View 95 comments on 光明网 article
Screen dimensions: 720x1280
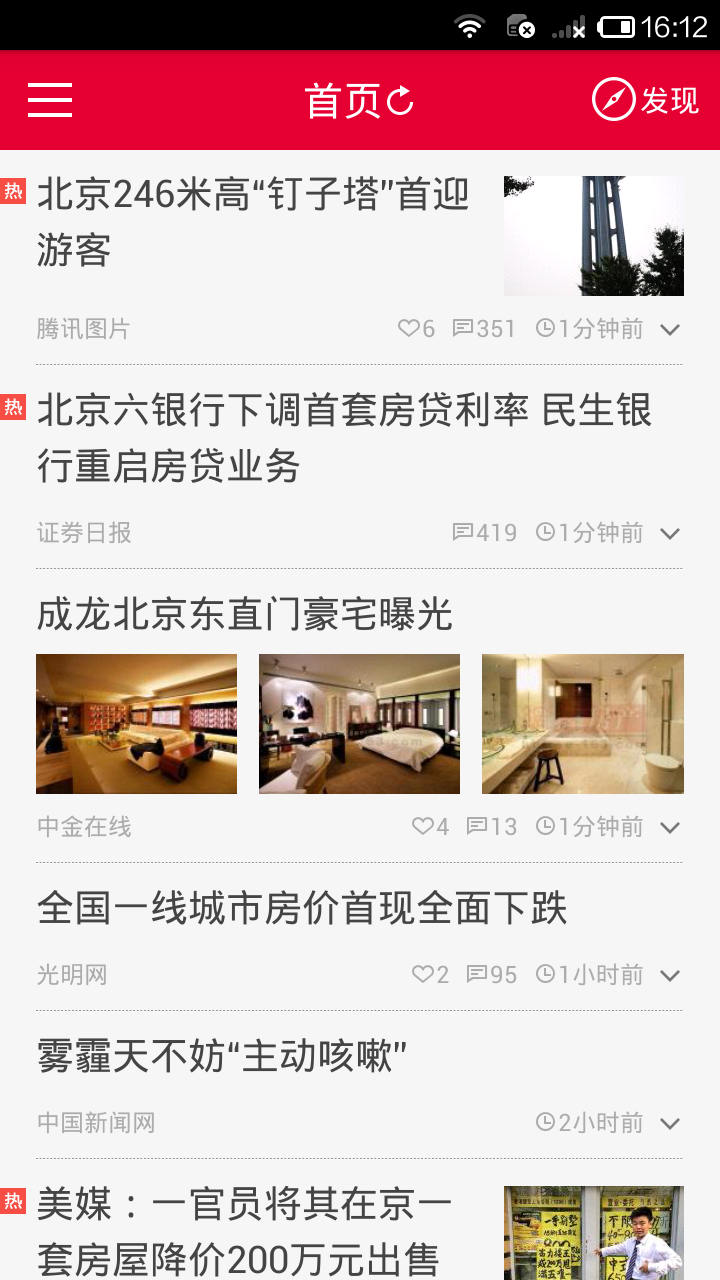point(492,975)
